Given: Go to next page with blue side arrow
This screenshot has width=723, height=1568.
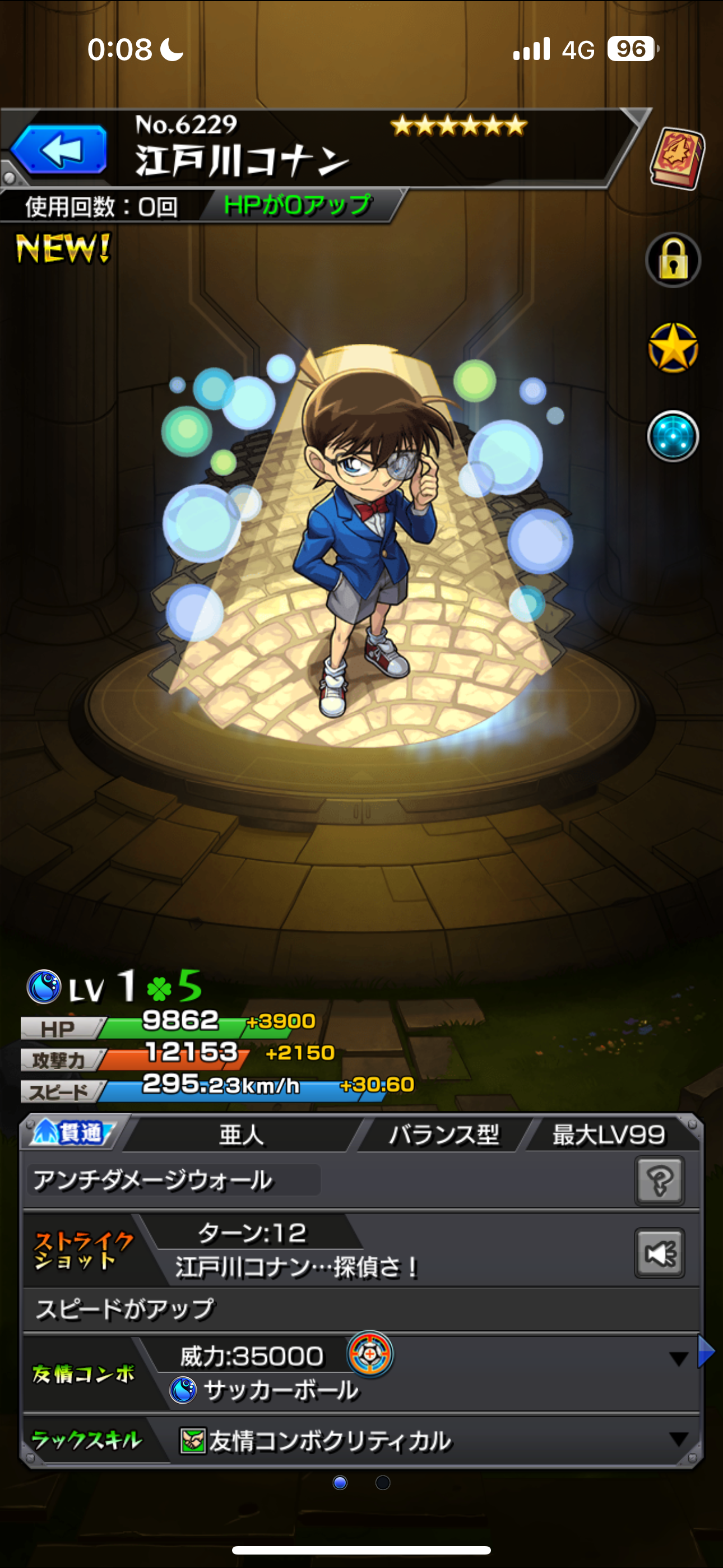Looking at the screenshot, I should click(x=706, y=1352).
